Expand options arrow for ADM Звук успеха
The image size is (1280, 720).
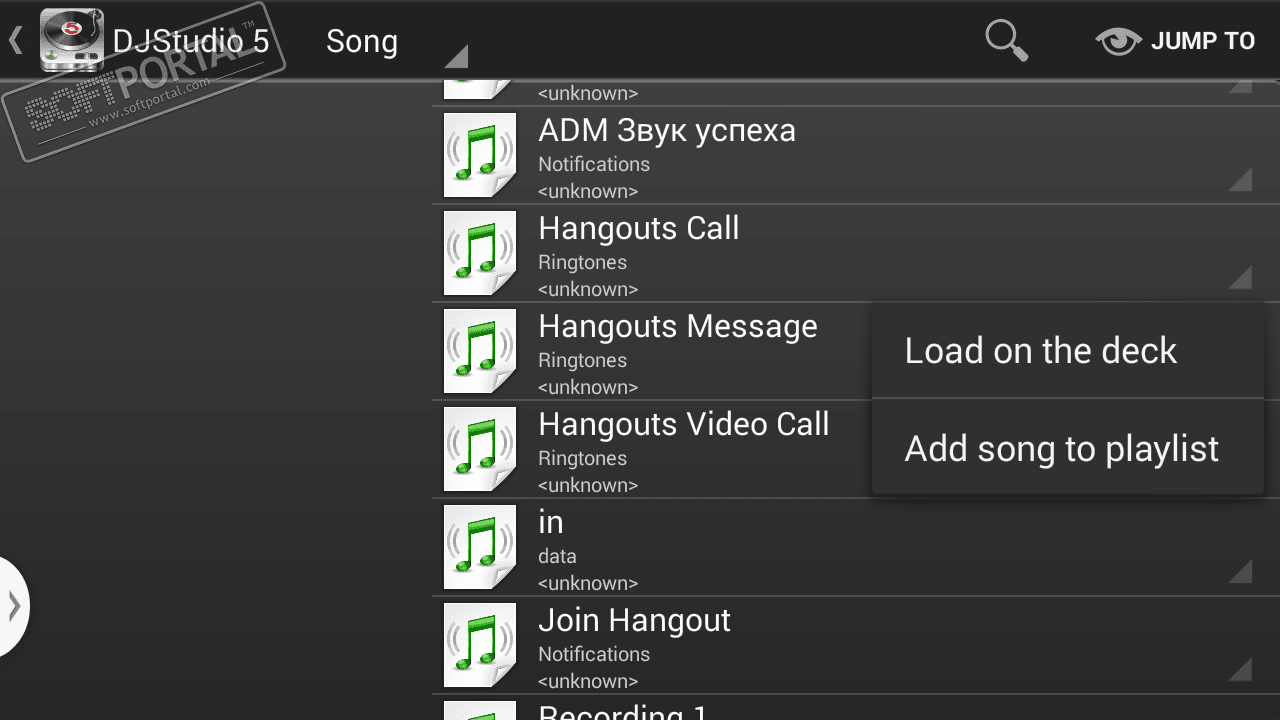pyautogui.click(x=1240, y=179)
